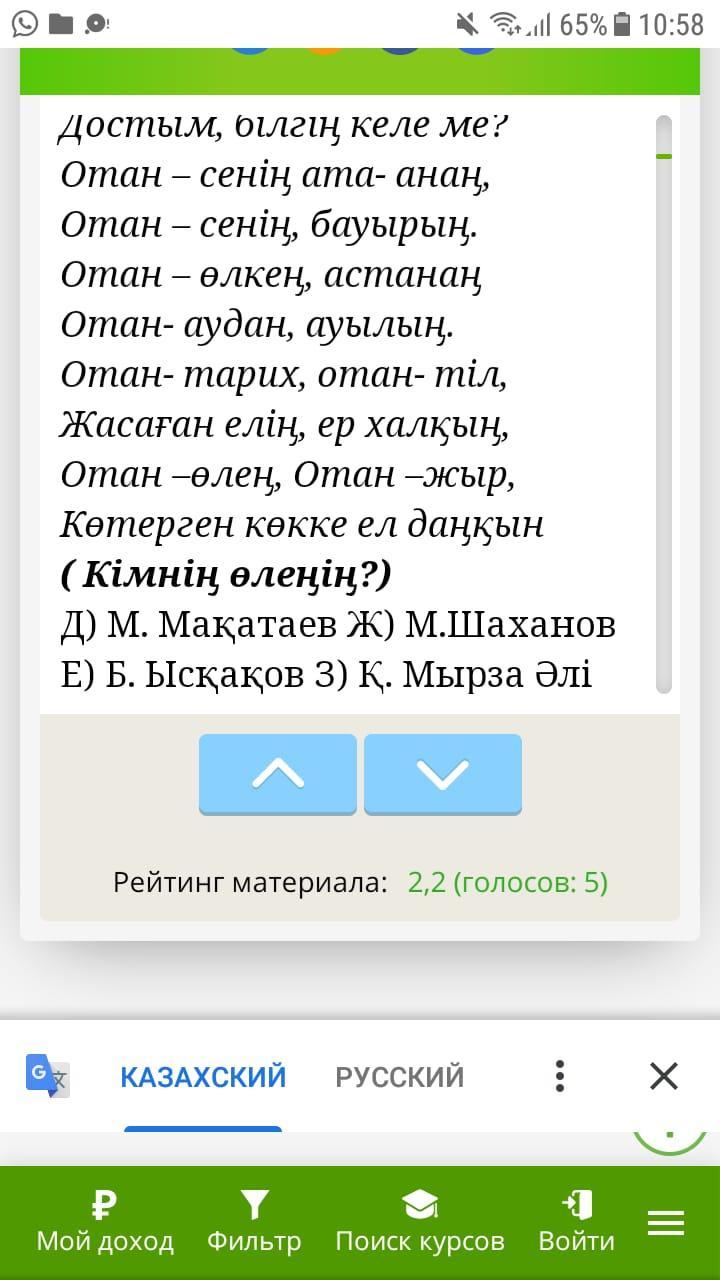Screen dimensions: 720x1280
Task: Tap the down arrow button
Action: click(443, 774)
